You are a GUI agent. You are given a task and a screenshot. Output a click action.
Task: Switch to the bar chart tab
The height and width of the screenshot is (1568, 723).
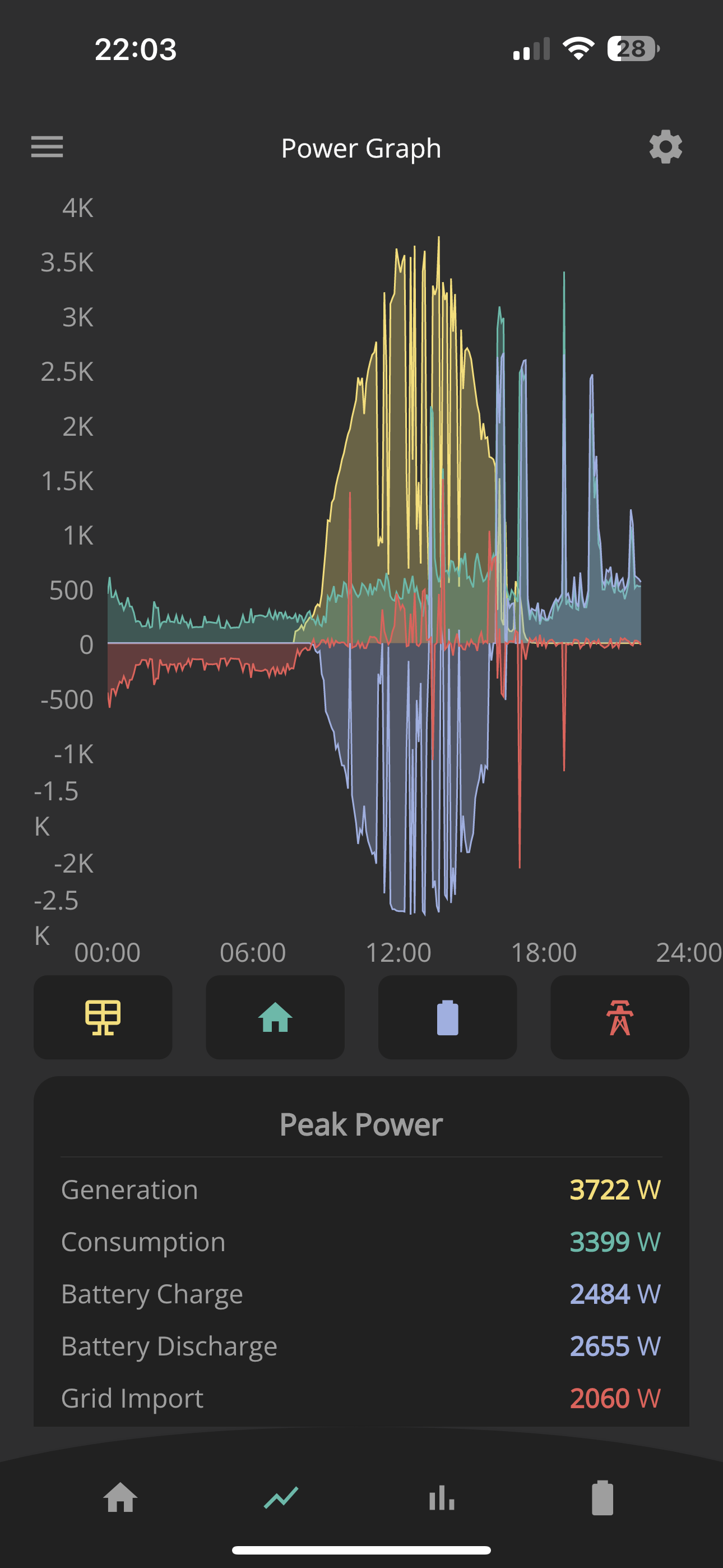442,1497
